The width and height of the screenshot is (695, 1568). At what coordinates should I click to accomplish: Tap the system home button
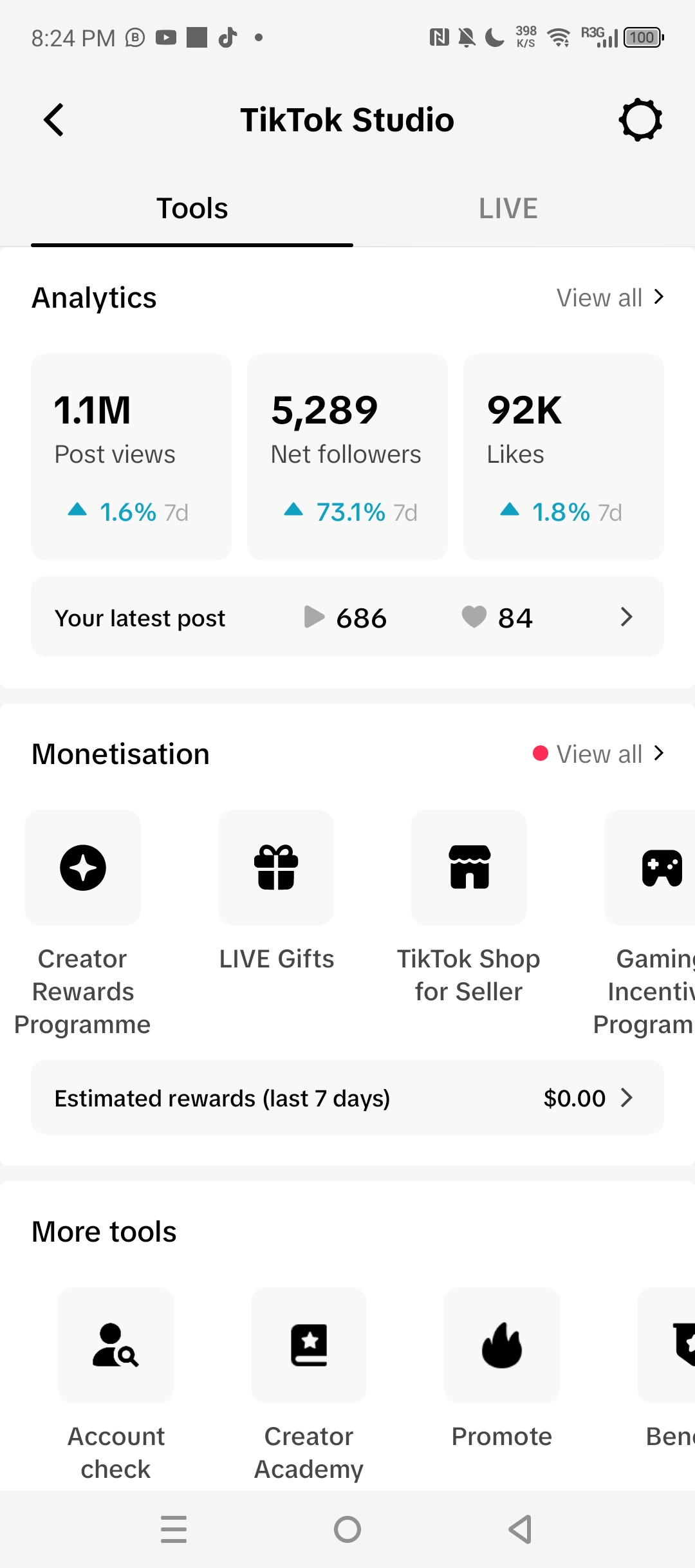(347, 1529)
